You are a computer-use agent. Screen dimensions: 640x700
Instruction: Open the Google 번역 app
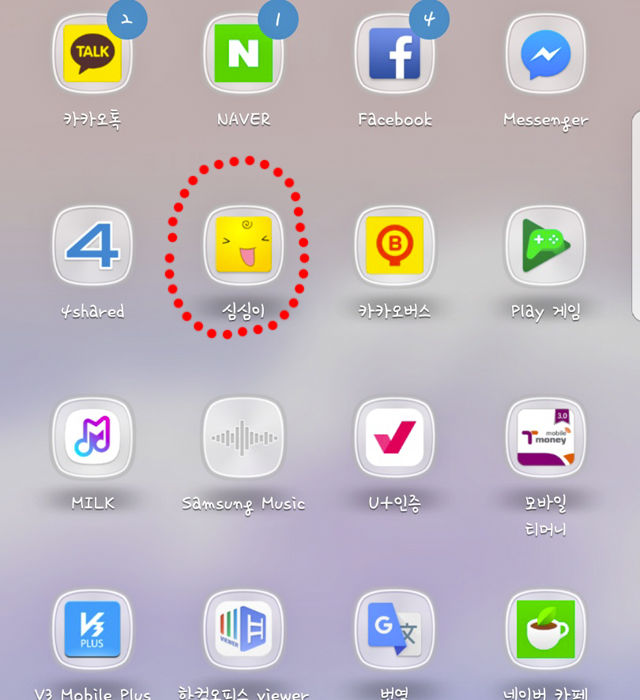pos(395,629)
